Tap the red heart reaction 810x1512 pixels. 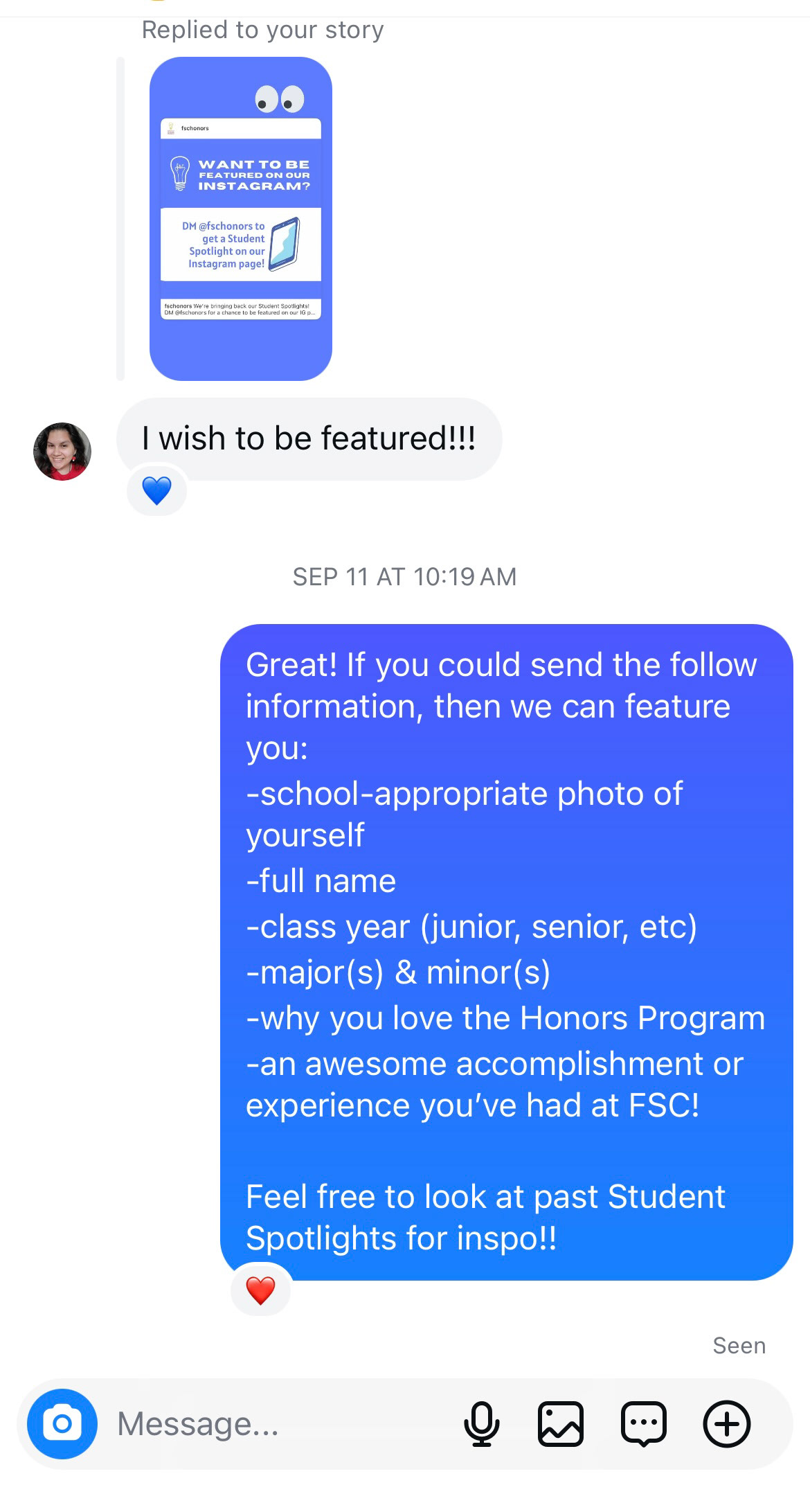pos(260,1290)
